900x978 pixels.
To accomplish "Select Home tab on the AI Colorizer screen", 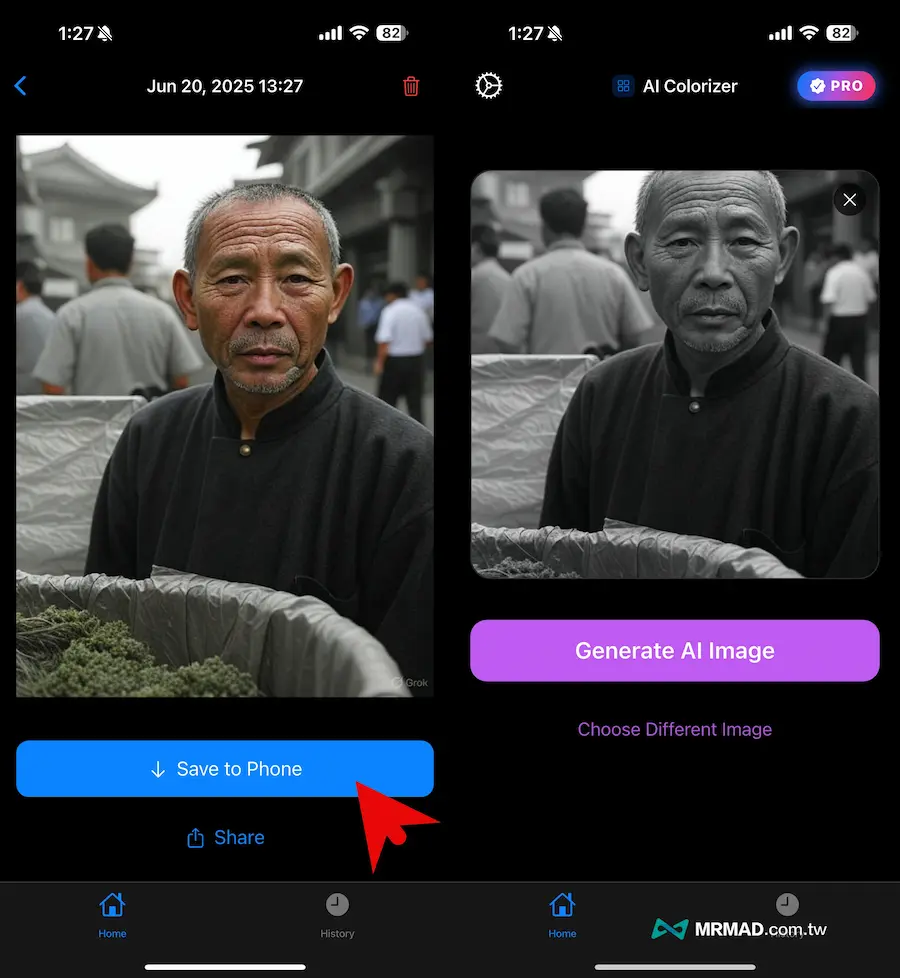I will click(x=562, y=915).
